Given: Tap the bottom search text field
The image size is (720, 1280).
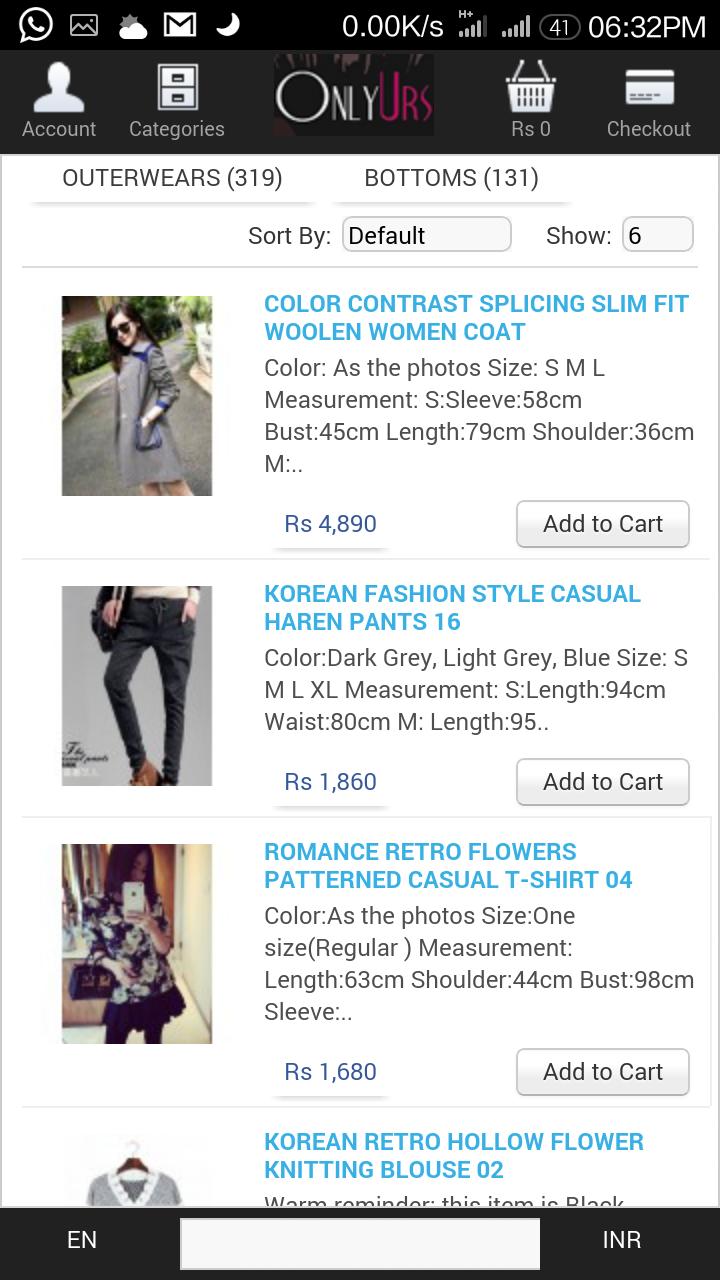Looking at the screenshot, I should point(360,1244).
